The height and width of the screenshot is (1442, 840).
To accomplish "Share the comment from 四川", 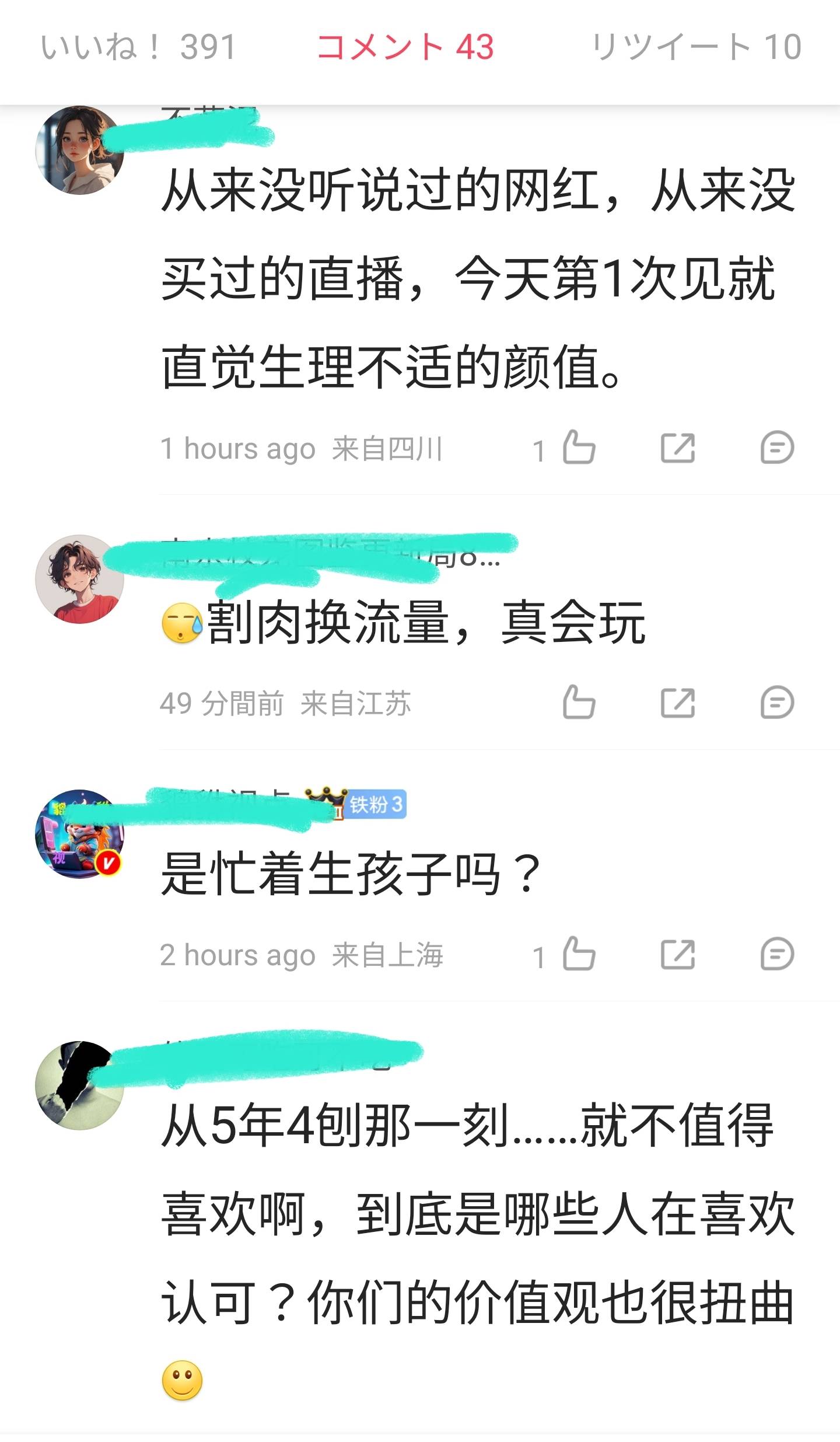I will click(x=677, y=448).
